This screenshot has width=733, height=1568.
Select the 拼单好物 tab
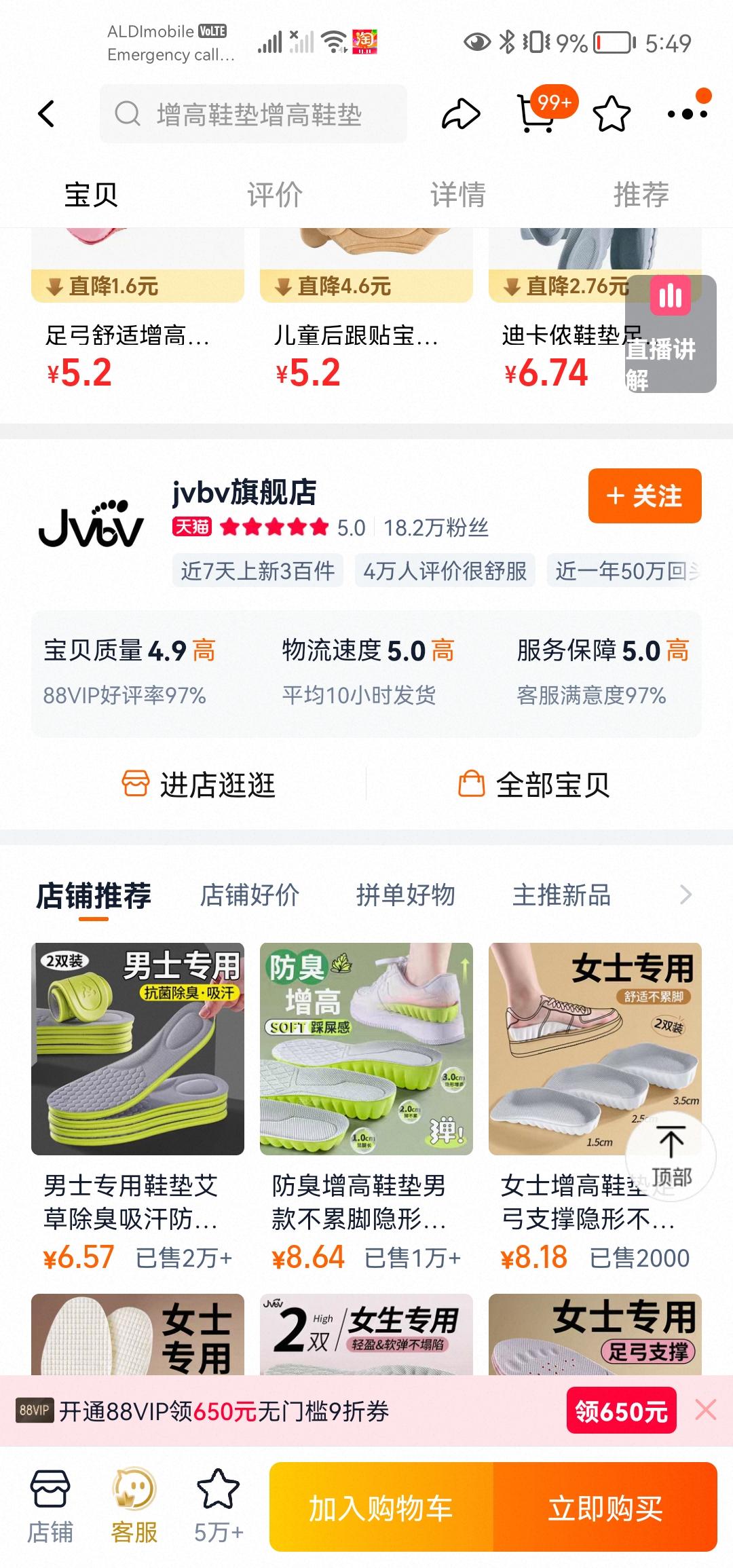coord(405,895)
